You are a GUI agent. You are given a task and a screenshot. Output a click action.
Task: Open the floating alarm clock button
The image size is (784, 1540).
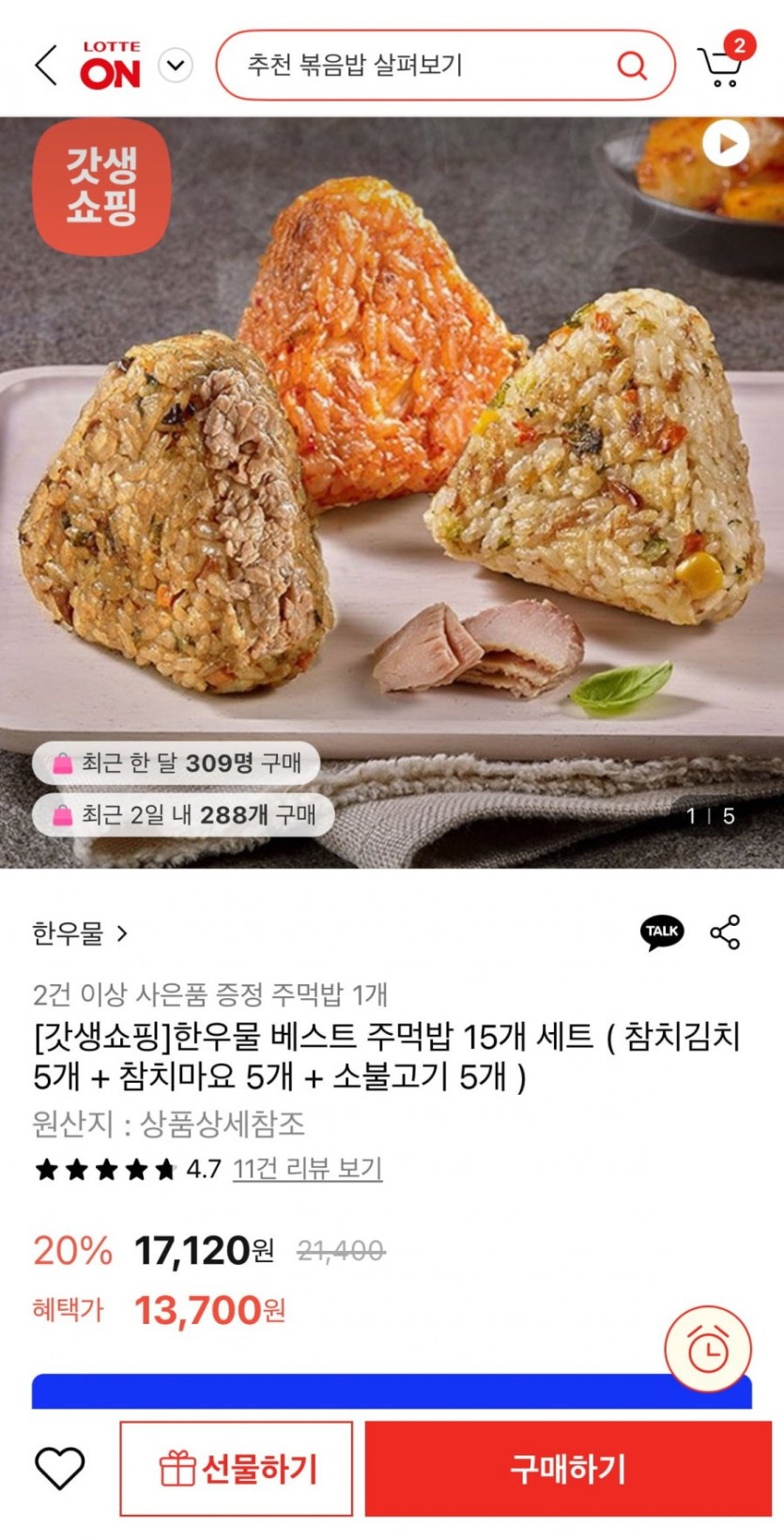pyautogui.click(x=708, y=1348)
